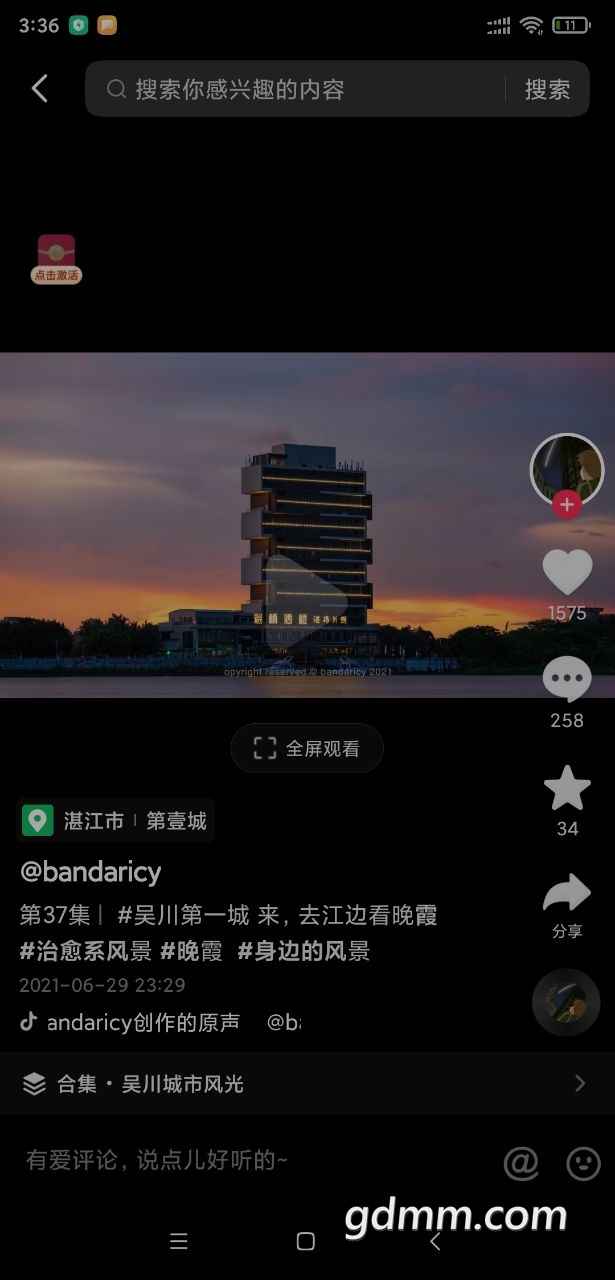Open the 湛江市 第壹城 location tag

(x=115, y=821)
